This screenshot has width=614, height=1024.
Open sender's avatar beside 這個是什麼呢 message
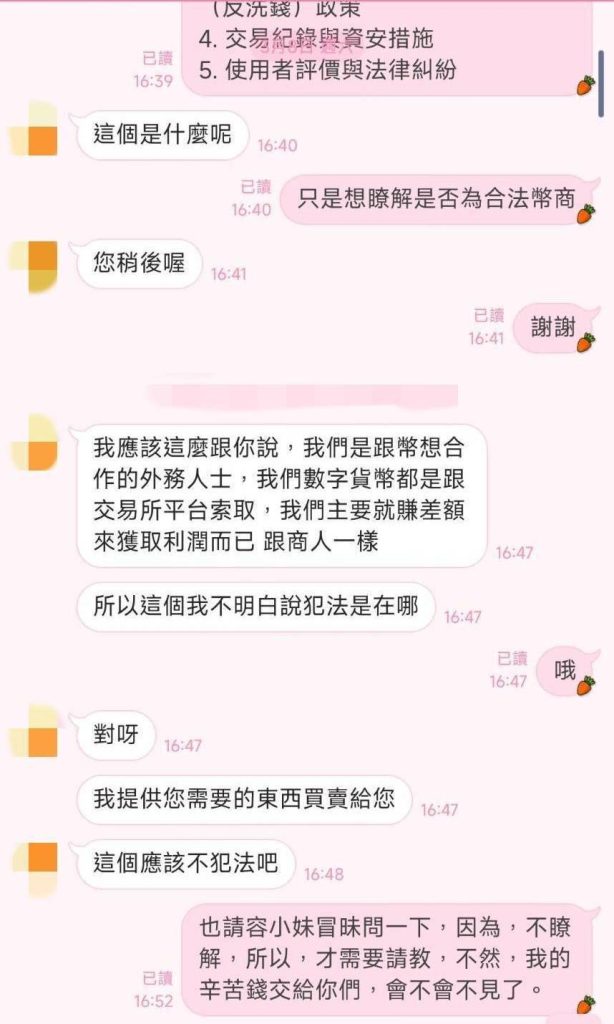(35, 129)
